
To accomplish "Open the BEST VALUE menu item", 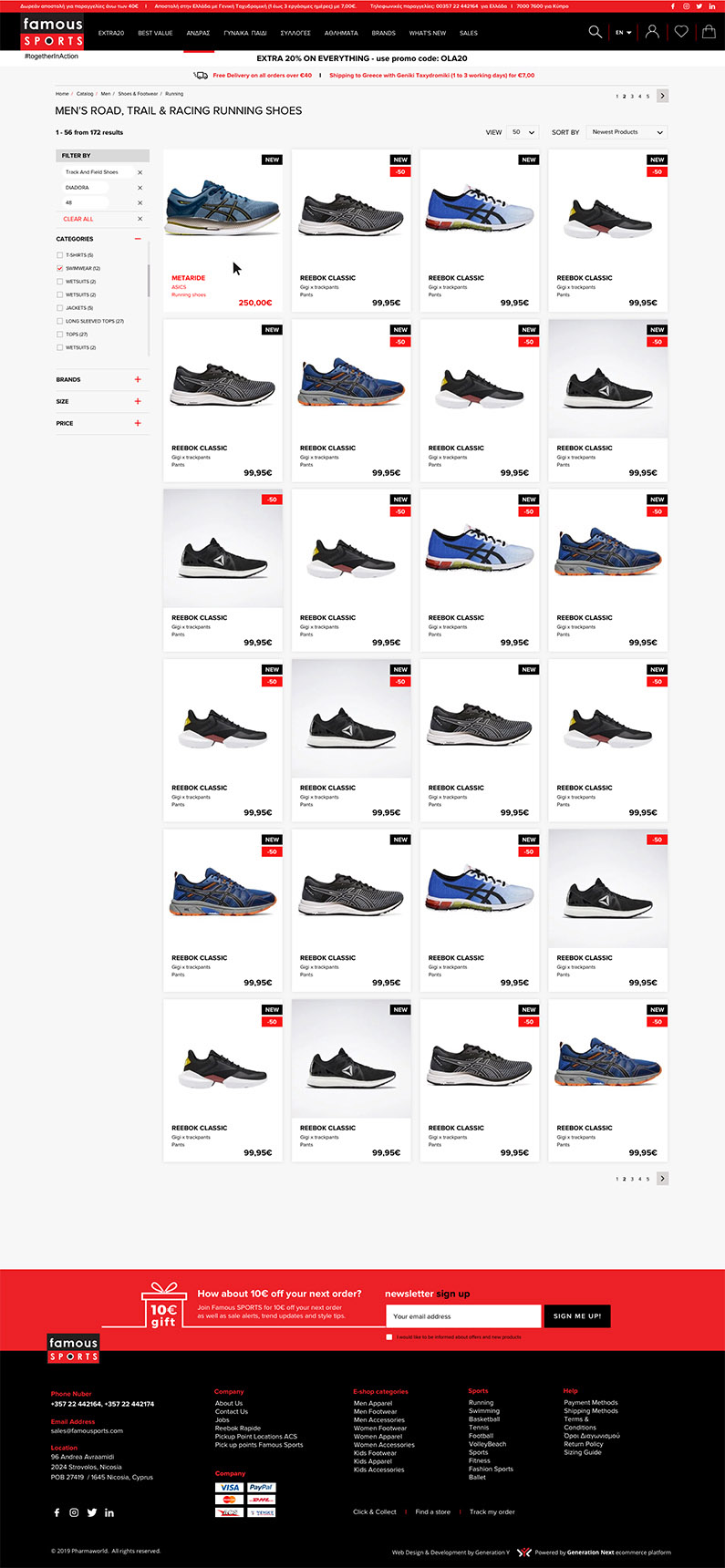I will 155,33.
